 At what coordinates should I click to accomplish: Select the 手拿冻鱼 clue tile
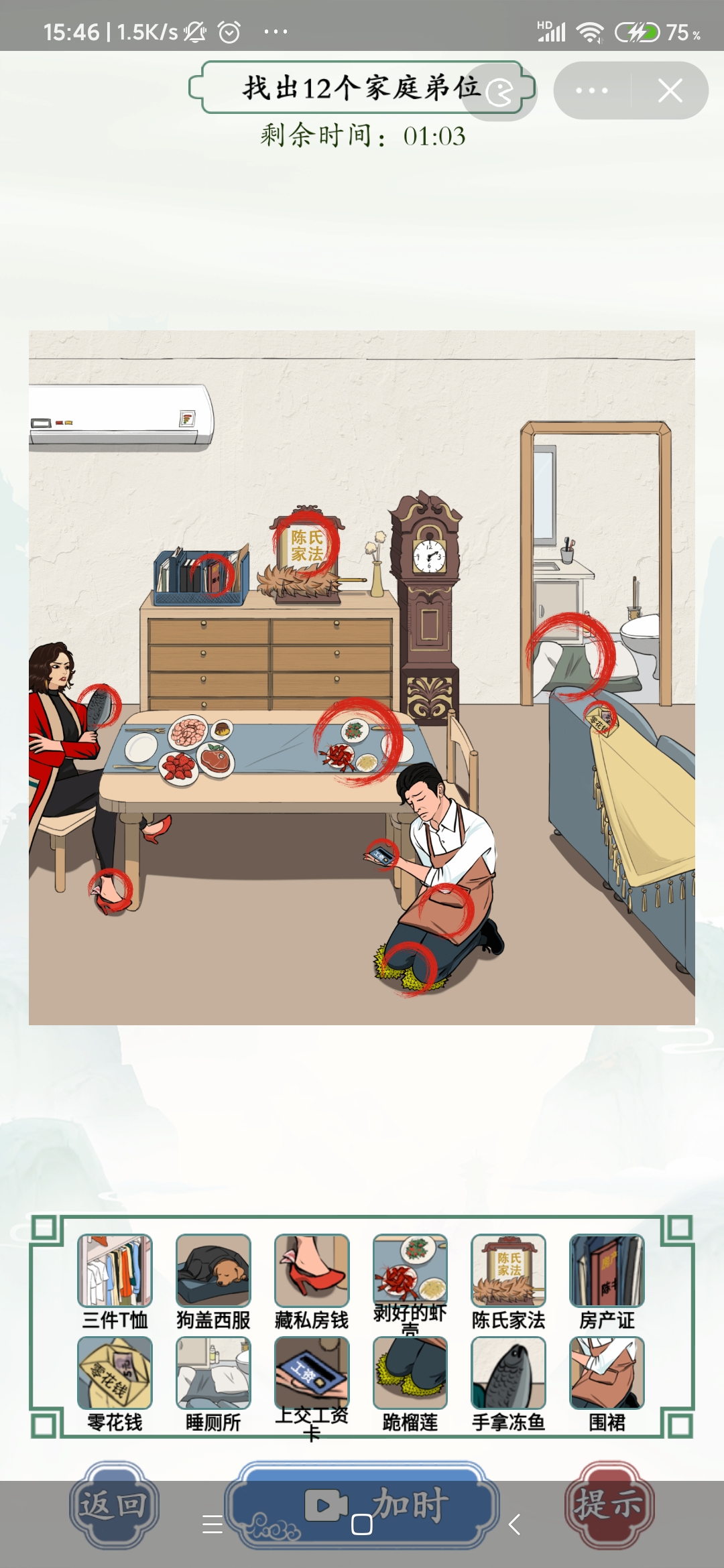[508, 1372]
